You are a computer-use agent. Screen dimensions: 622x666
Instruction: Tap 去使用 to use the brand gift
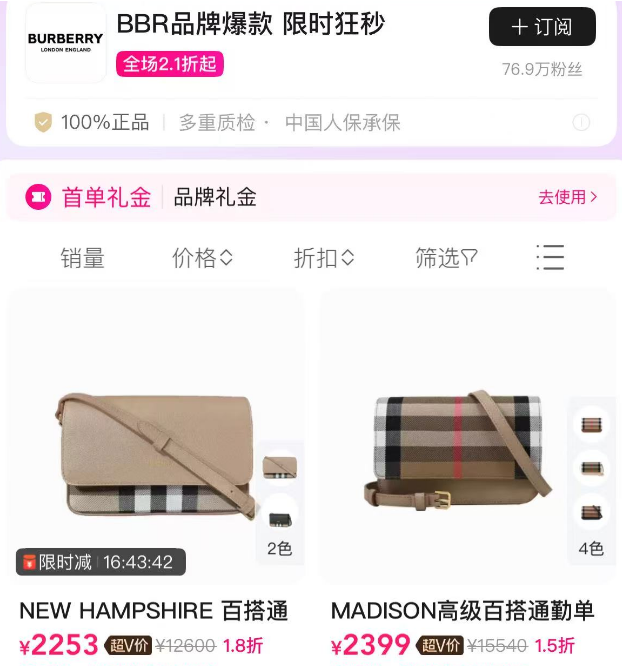point(567,197)
